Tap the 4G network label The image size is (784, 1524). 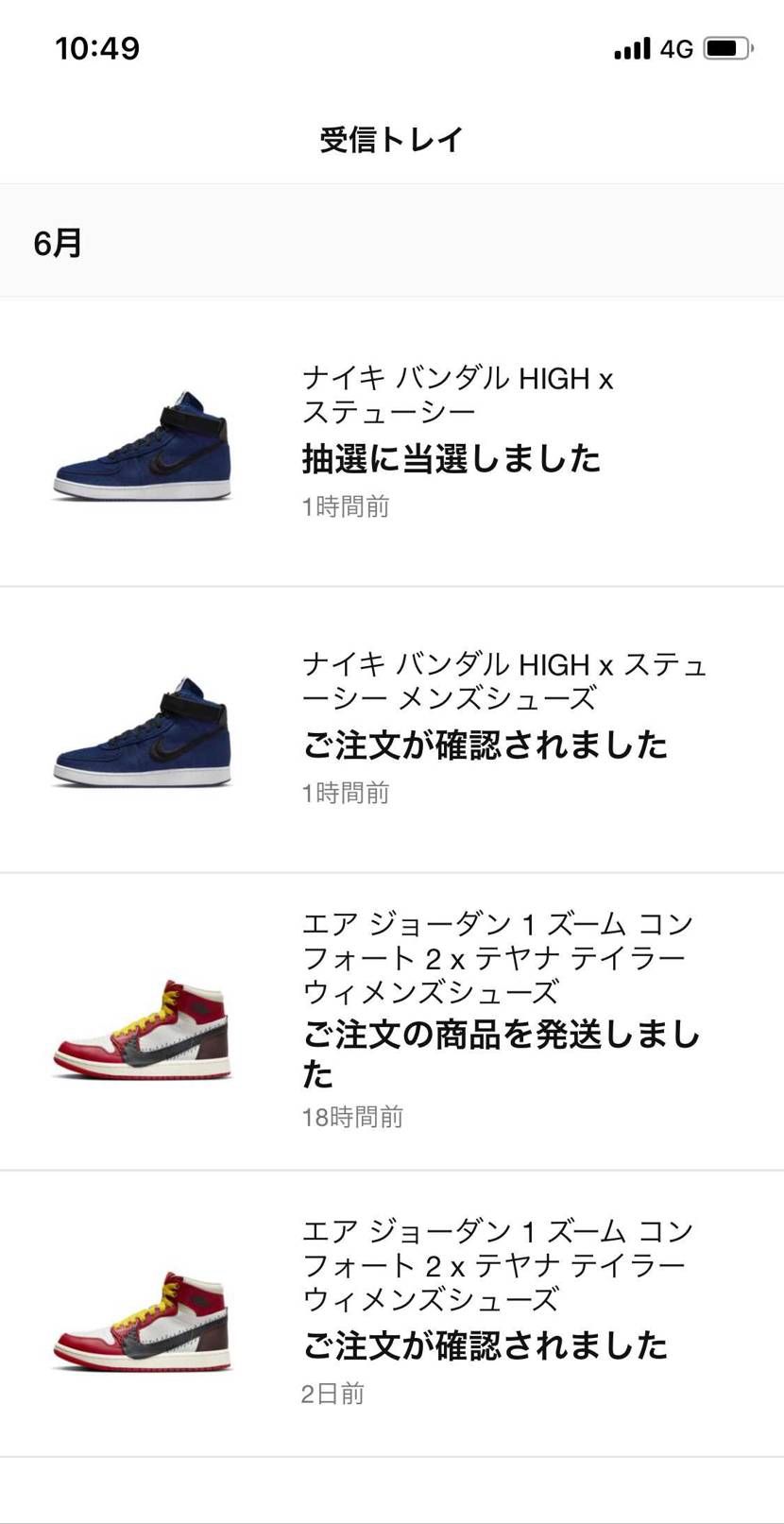tap(678, 47)
